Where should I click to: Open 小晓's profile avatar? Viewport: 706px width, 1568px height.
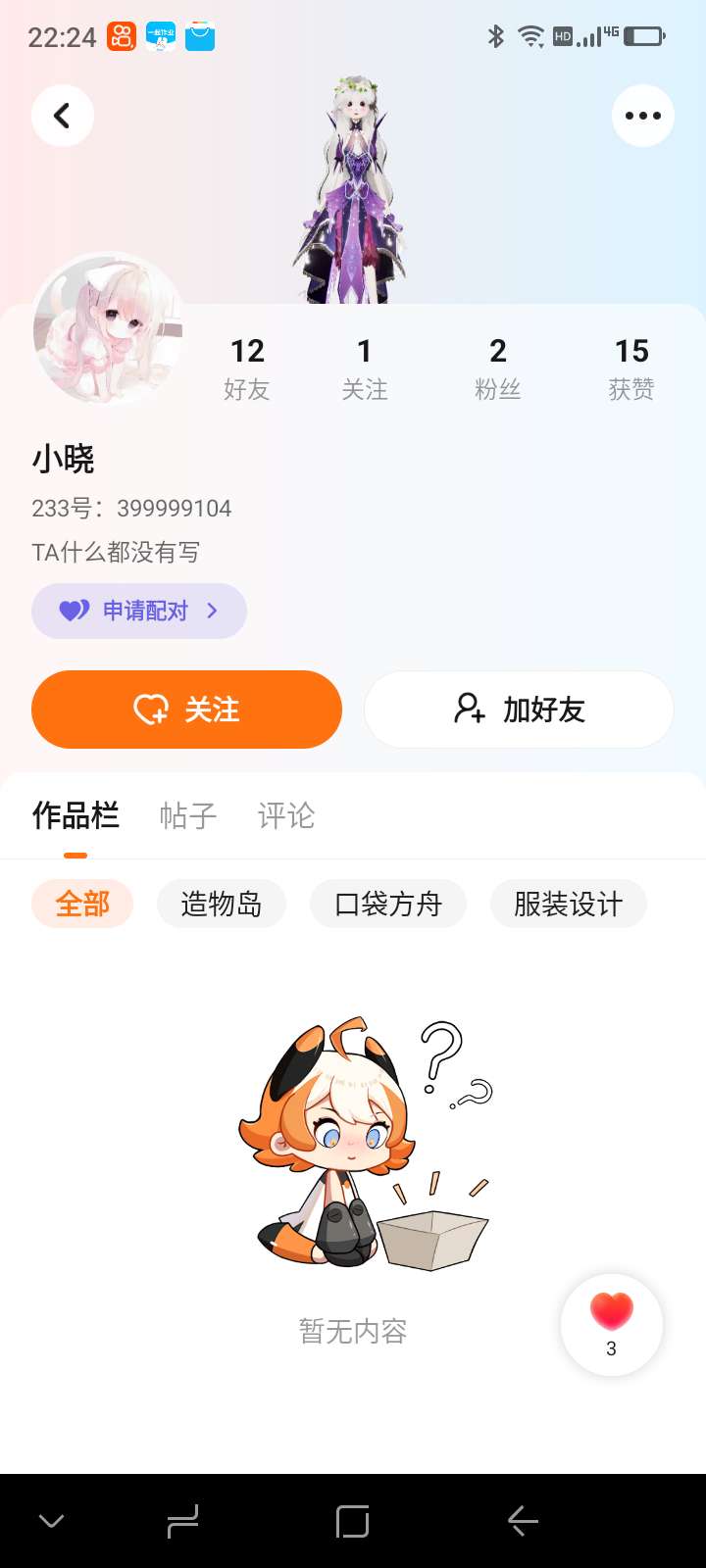point(108,328)
